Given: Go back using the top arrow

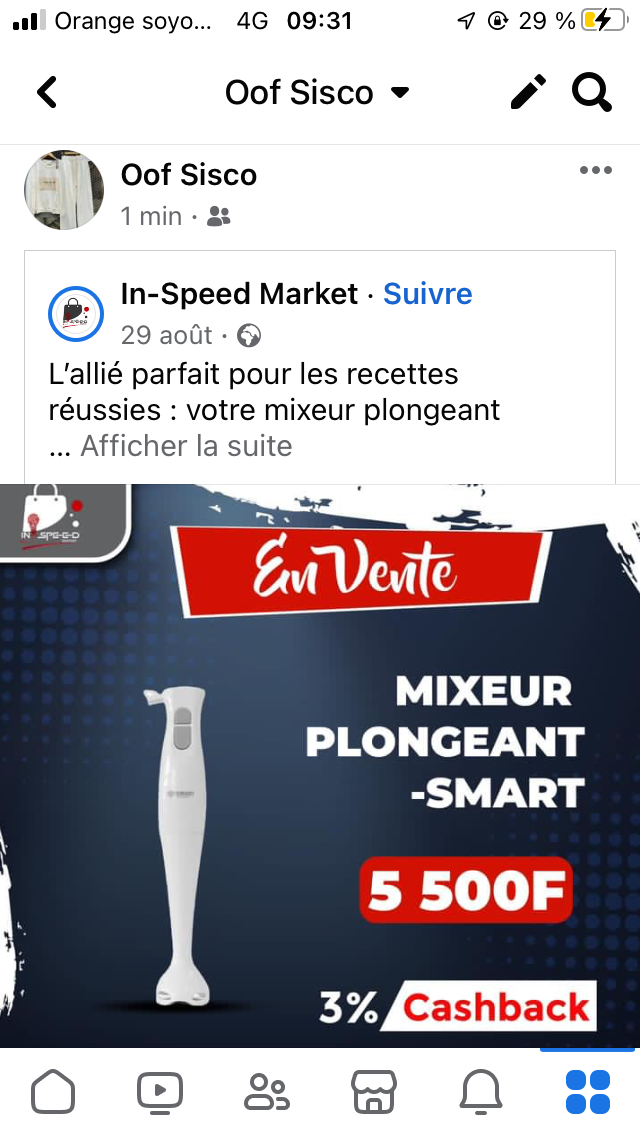Looking at the screenshot, I should 47,93.
